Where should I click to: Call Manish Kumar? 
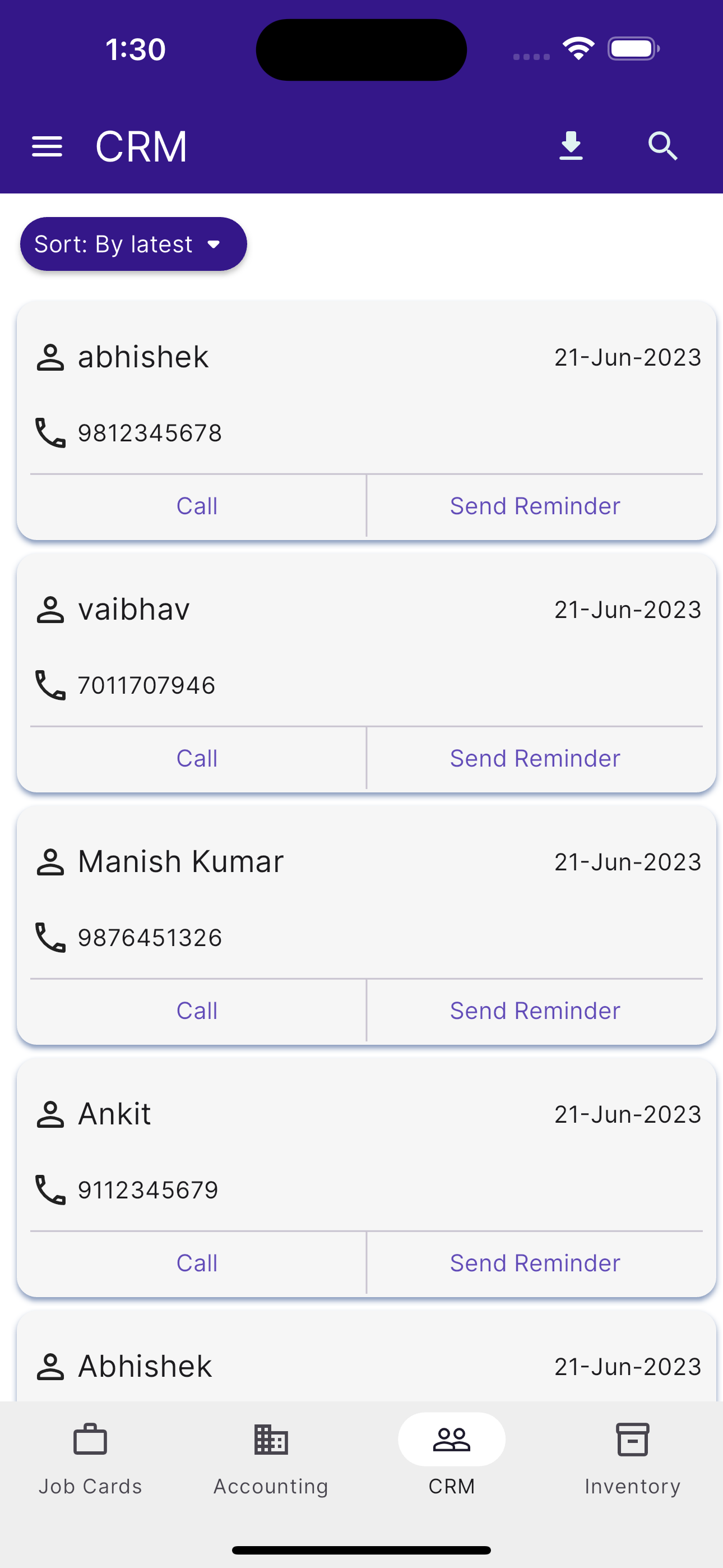pyautogui.click(x=197, y=1011)
